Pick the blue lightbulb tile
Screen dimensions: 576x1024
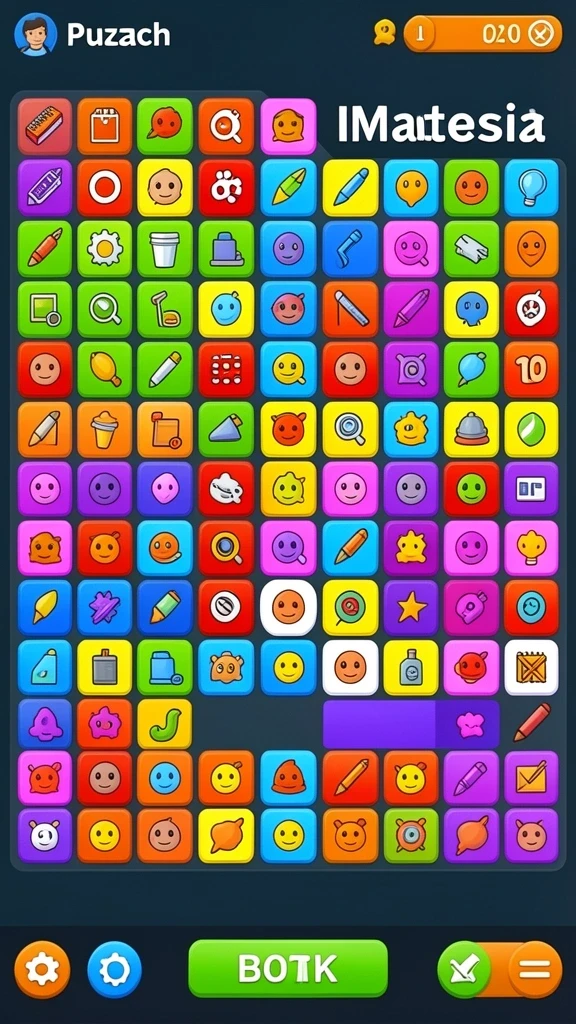tap(531, 187)
